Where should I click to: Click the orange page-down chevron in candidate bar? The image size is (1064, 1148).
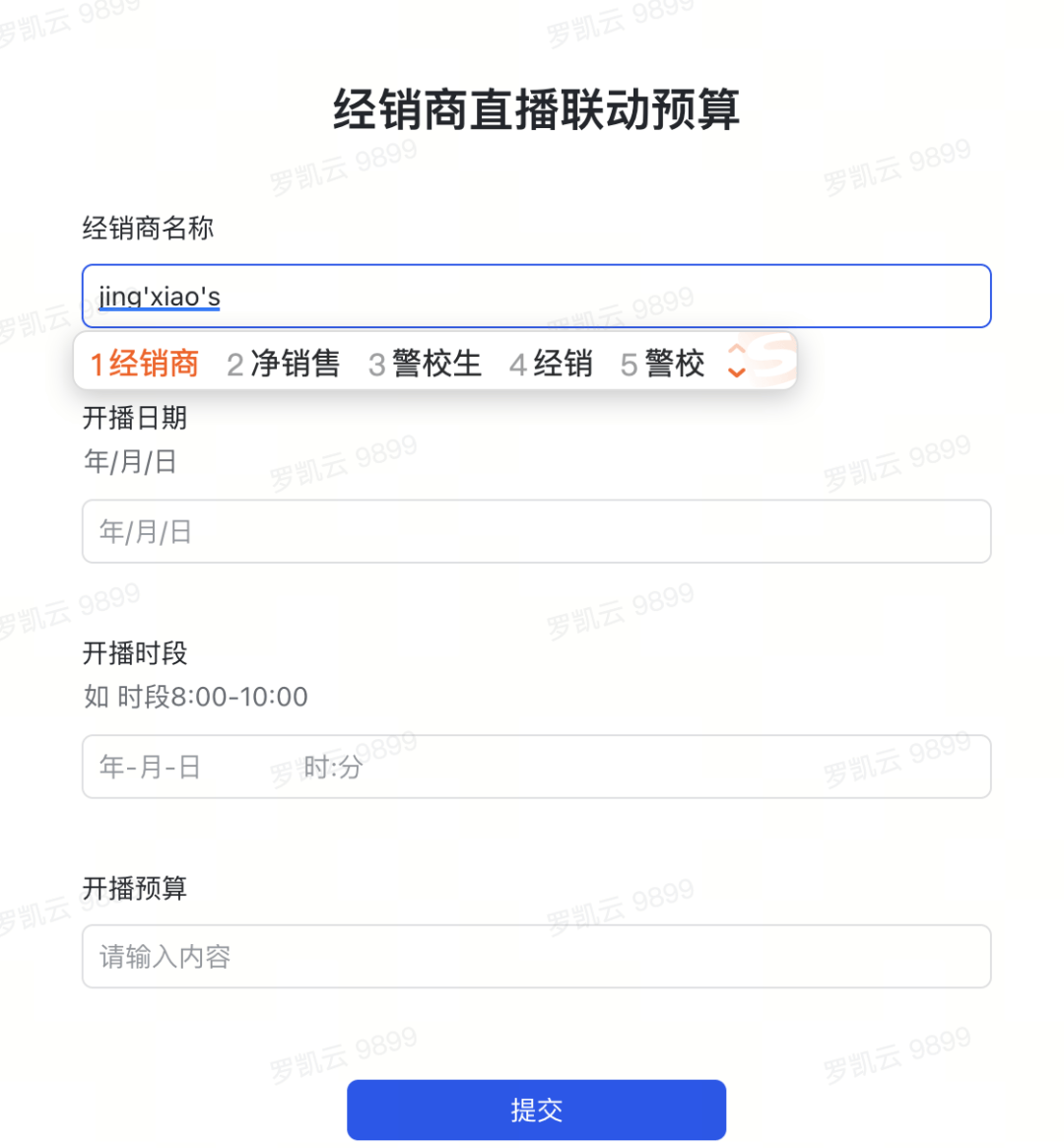(x=737, y=374)
